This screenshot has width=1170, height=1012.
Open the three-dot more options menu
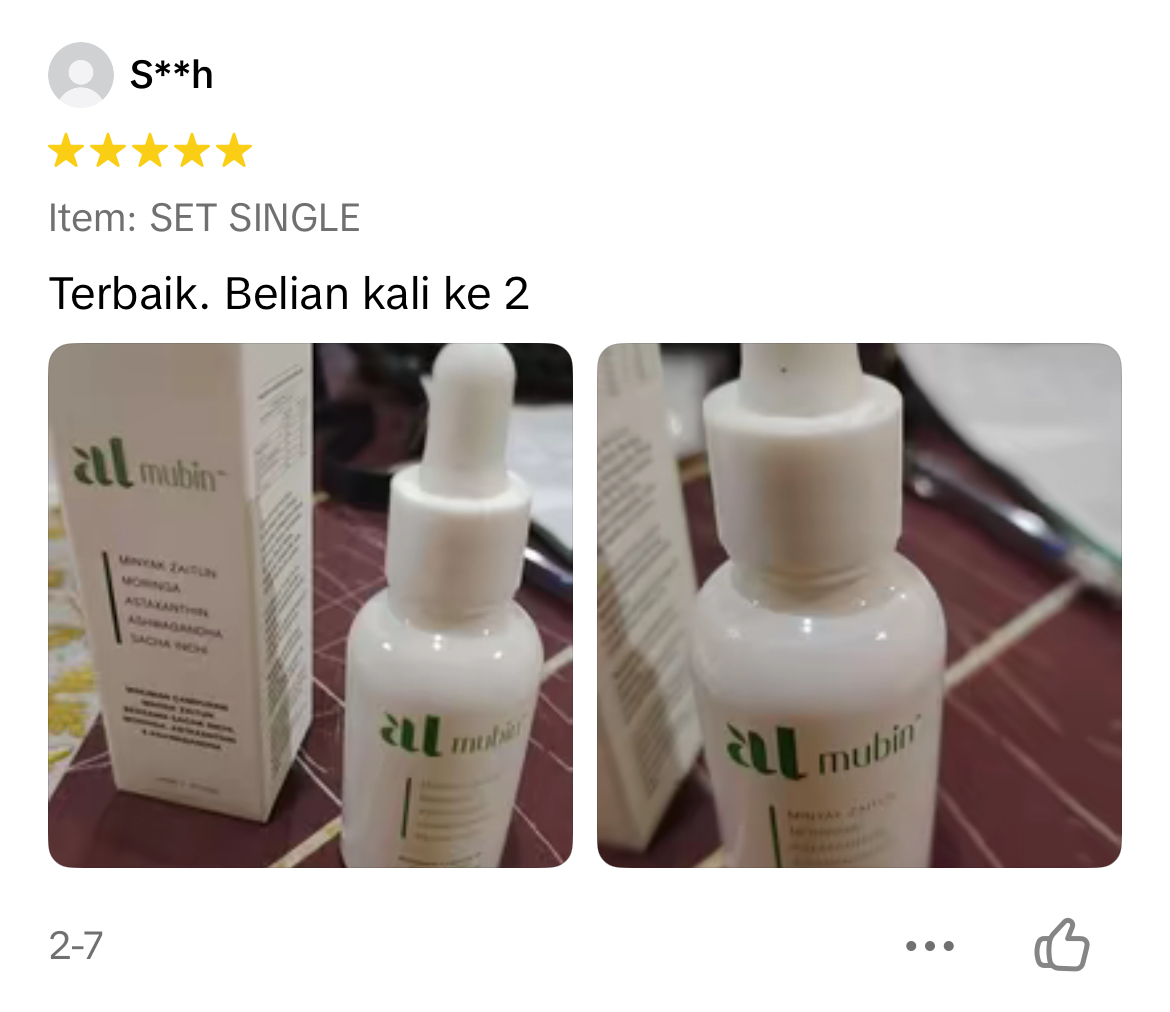929,945
